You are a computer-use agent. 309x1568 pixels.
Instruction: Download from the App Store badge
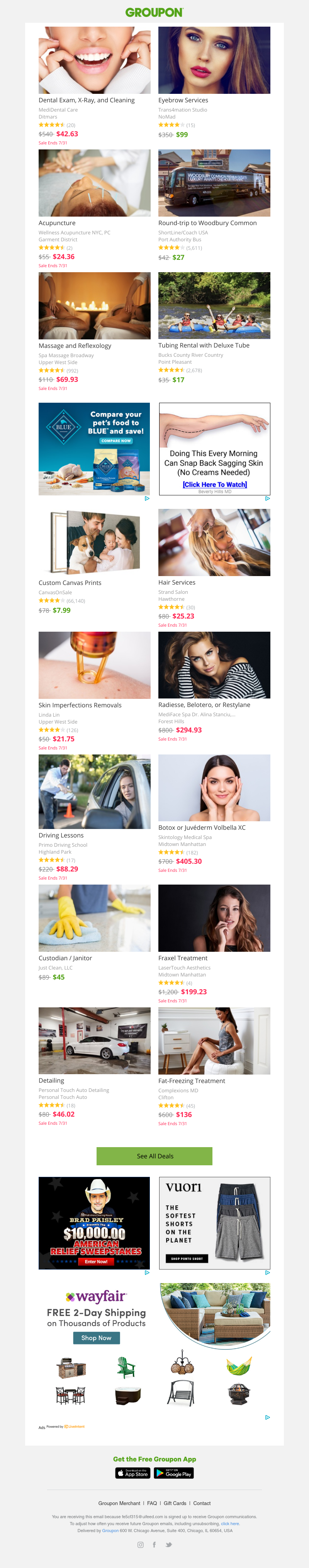pos(133,1473)
